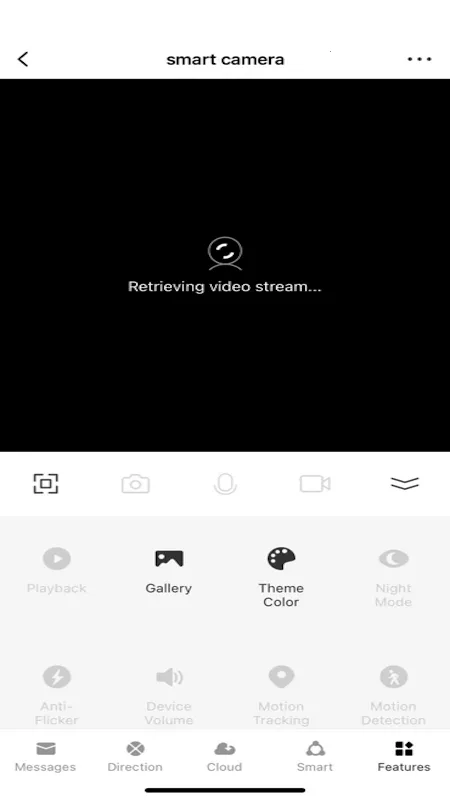Go back from smart camera screen

23,59
